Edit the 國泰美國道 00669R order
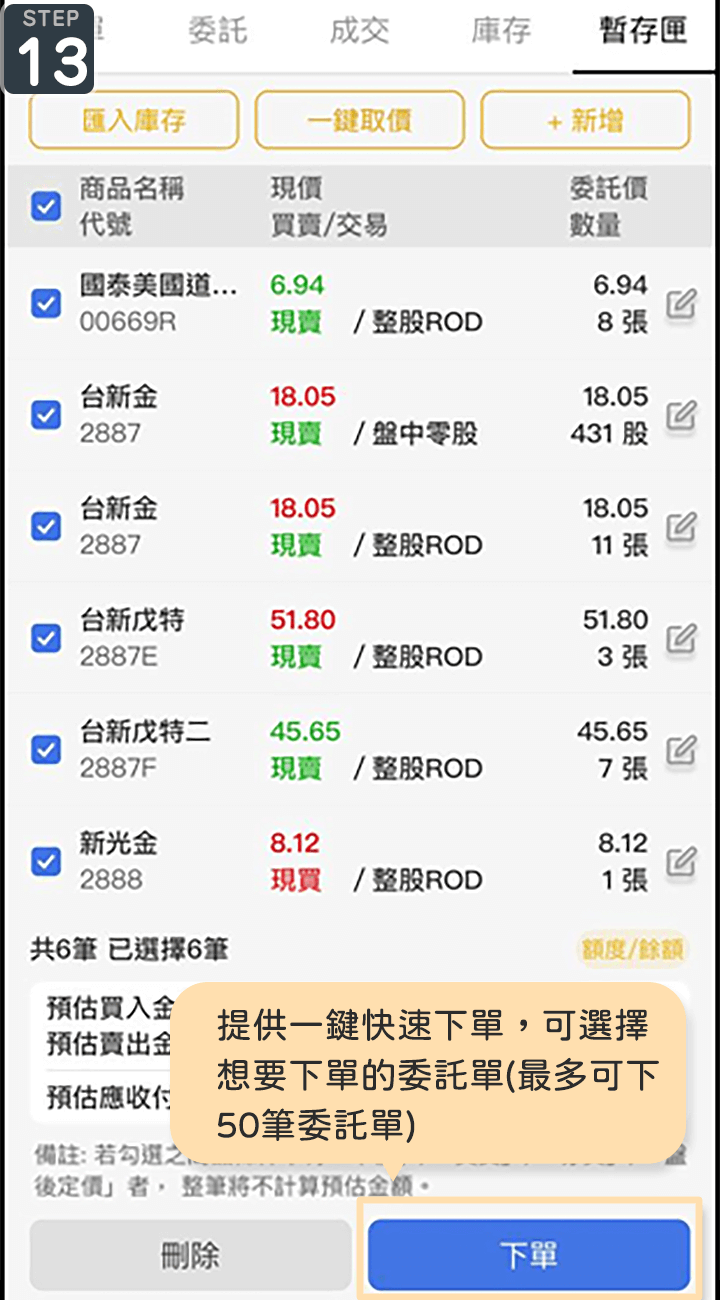Viewport: 720px width, 1300px height. 681,304
